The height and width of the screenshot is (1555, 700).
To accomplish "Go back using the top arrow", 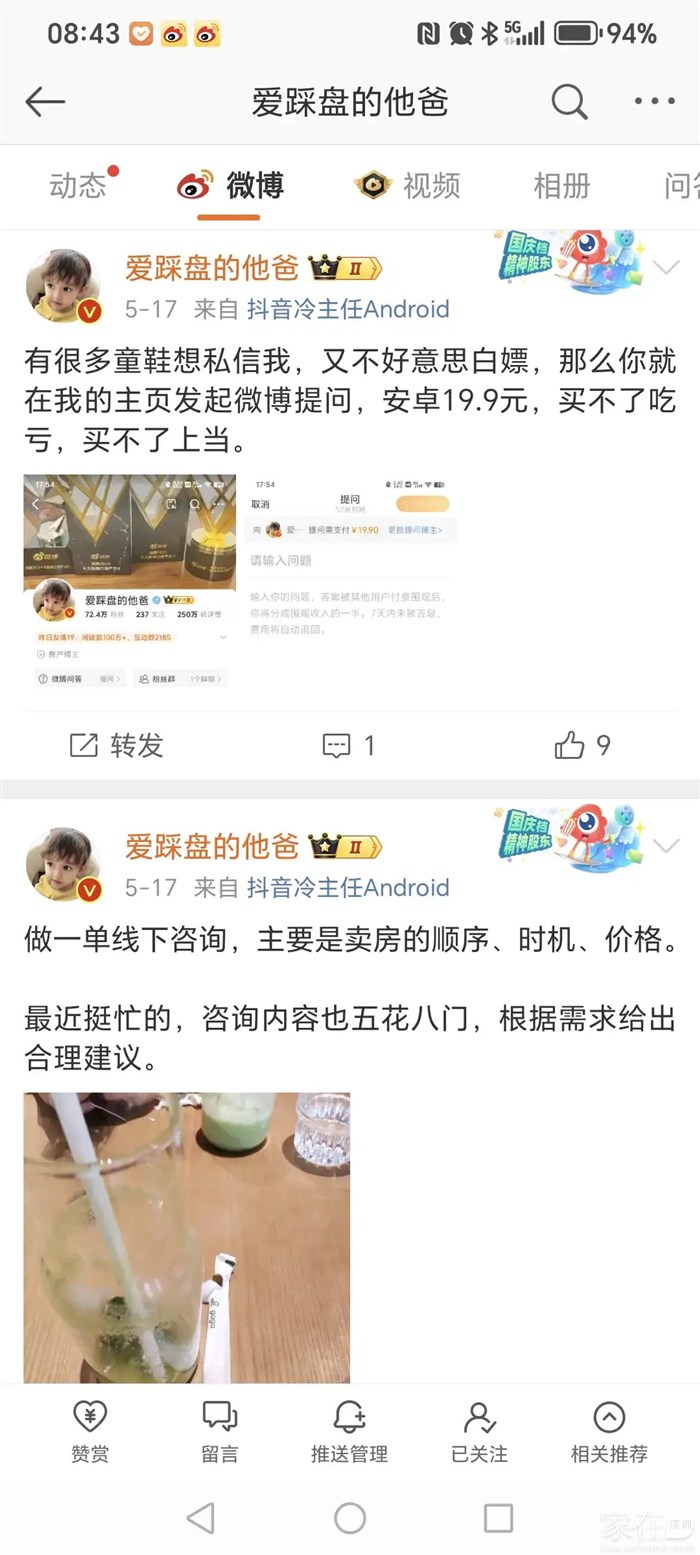I will click(x=45, y=101).
